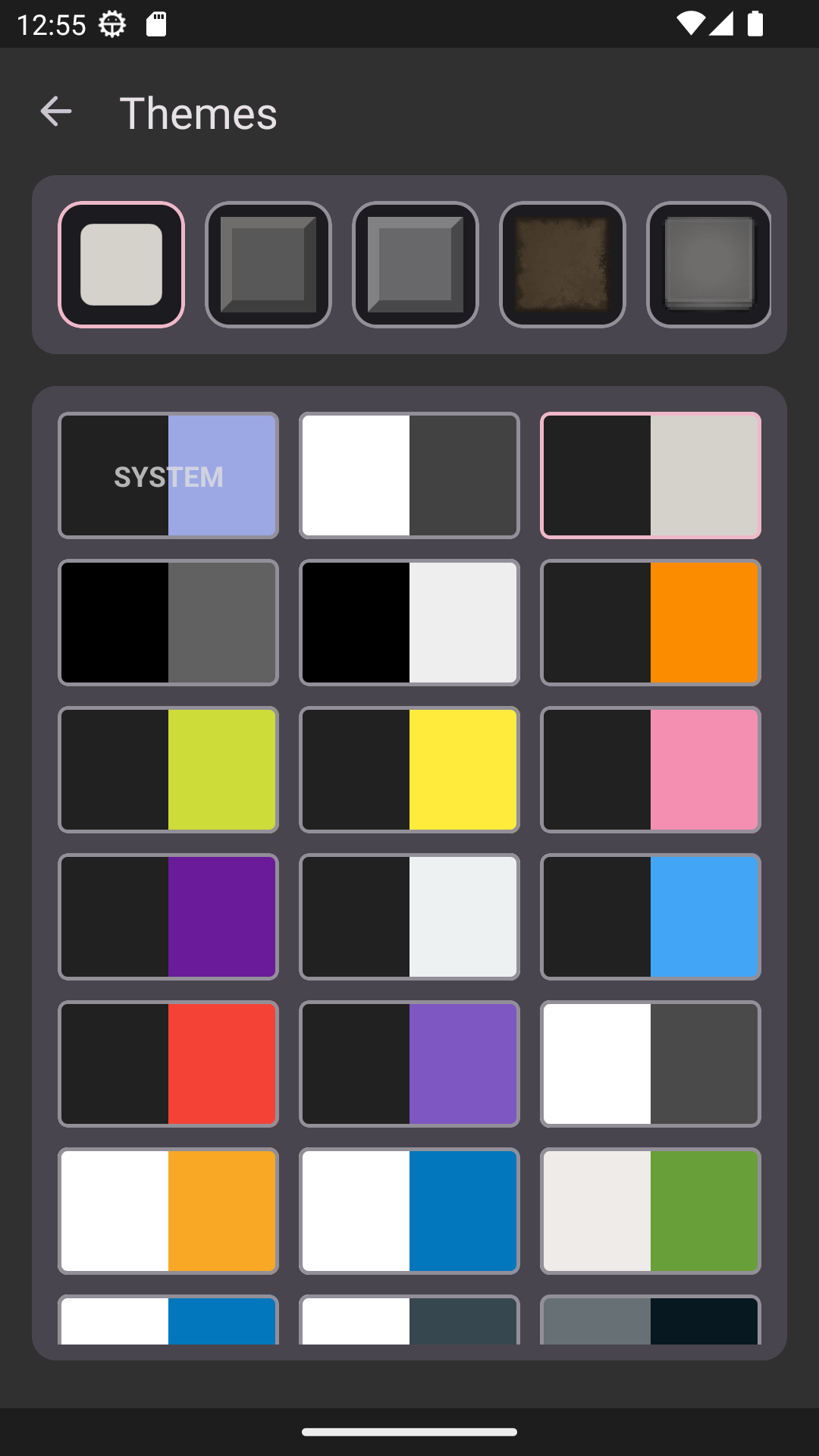
Task: Pick the white and amber orange theme
Action: (x=168, y=1211)
